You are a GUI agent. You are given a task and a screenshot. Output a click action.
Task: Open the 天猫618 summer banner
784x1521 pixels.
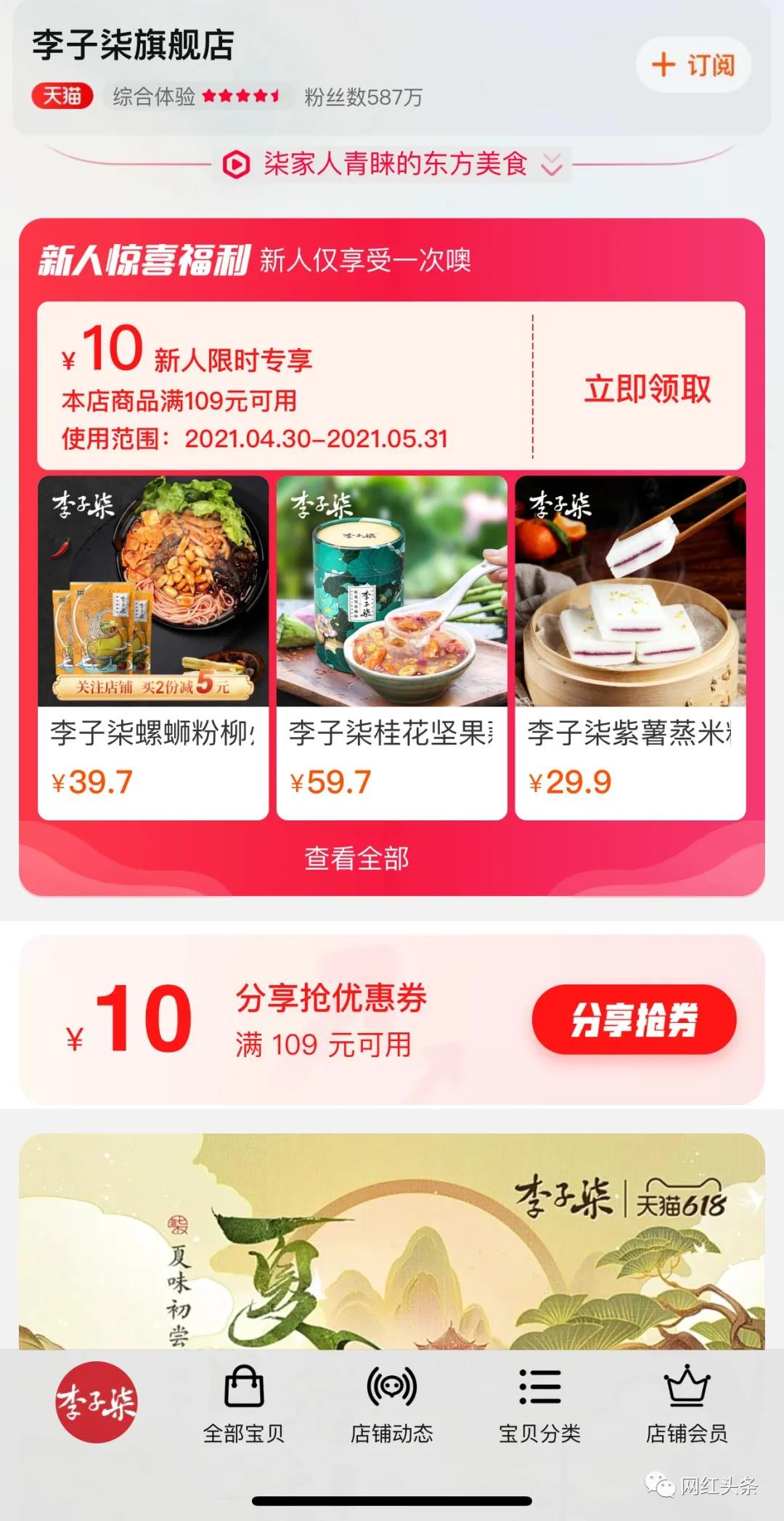392,1241
